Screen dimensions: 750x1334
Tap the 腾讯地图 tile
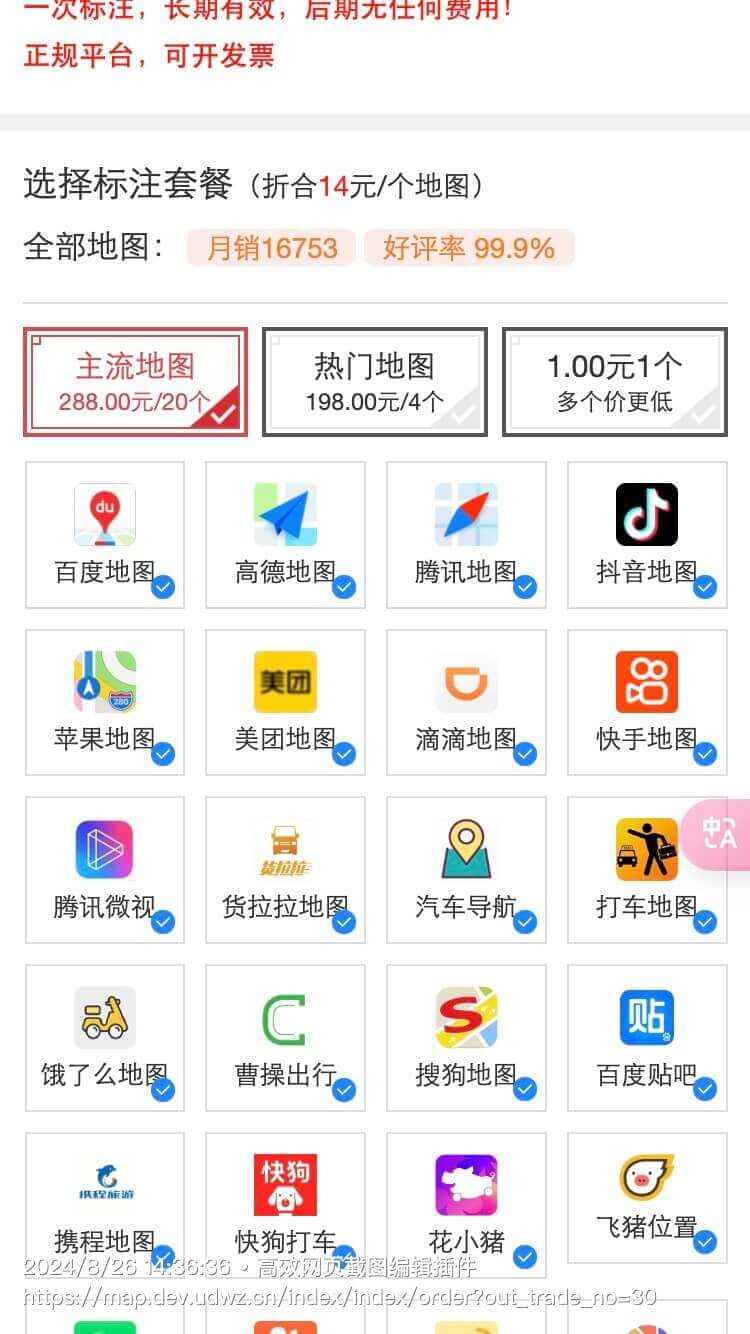[466, 535]
